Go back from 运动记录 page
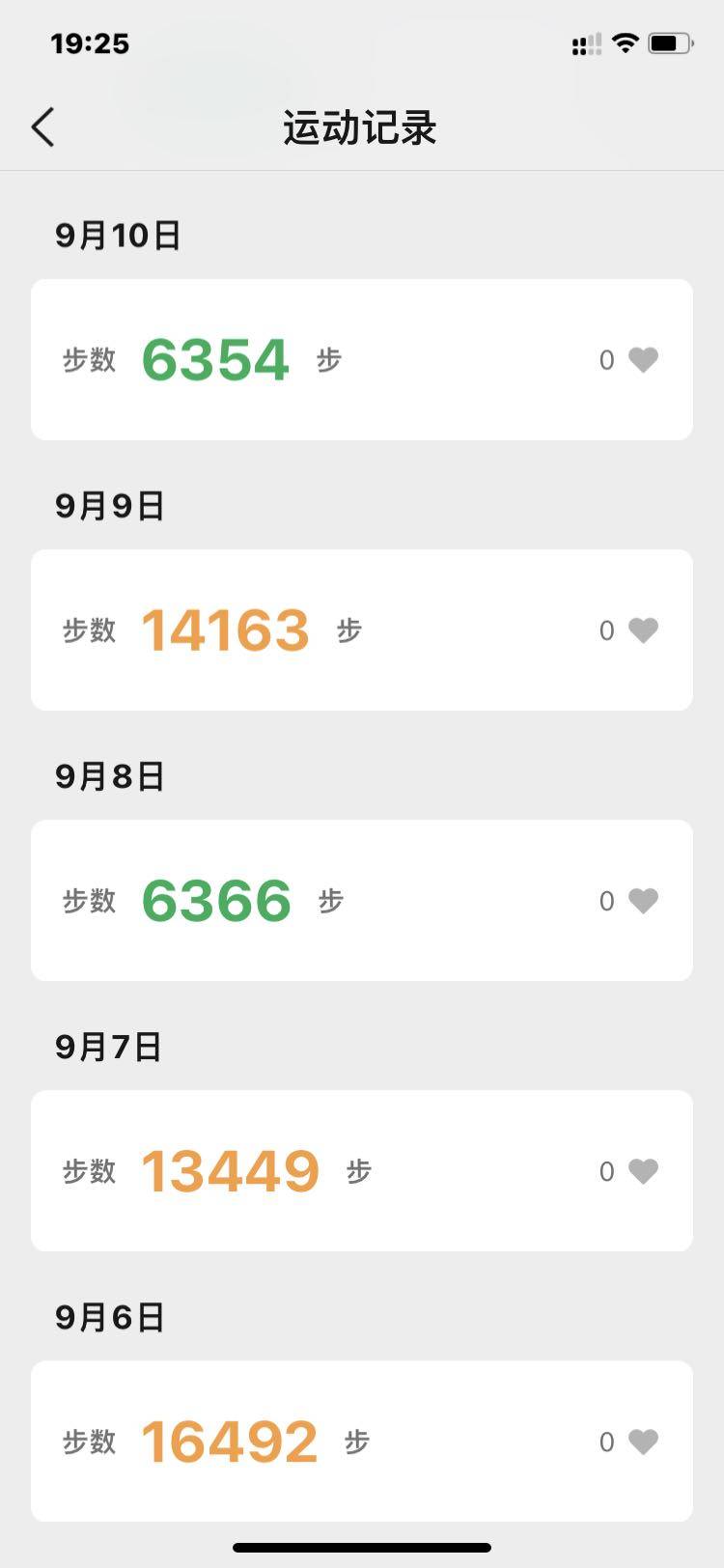The width and height of the screenshot is (724, 1568). (x=43, y=127)
